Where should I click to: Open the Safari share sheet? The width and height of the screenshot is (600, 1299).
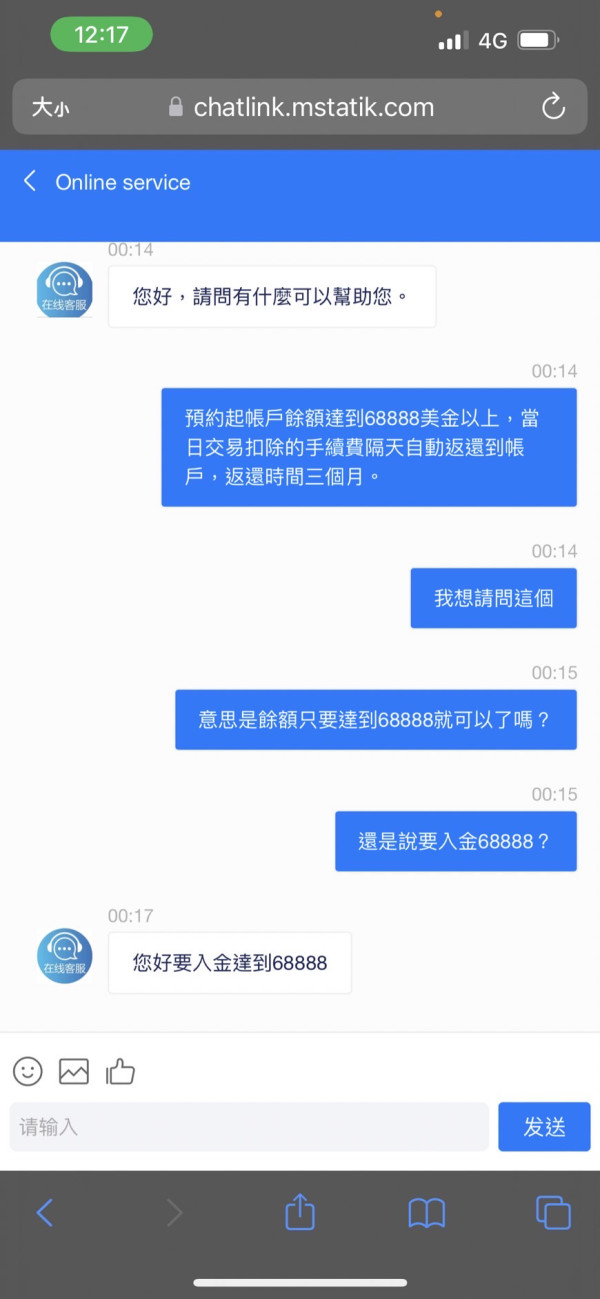(300, 1211)
